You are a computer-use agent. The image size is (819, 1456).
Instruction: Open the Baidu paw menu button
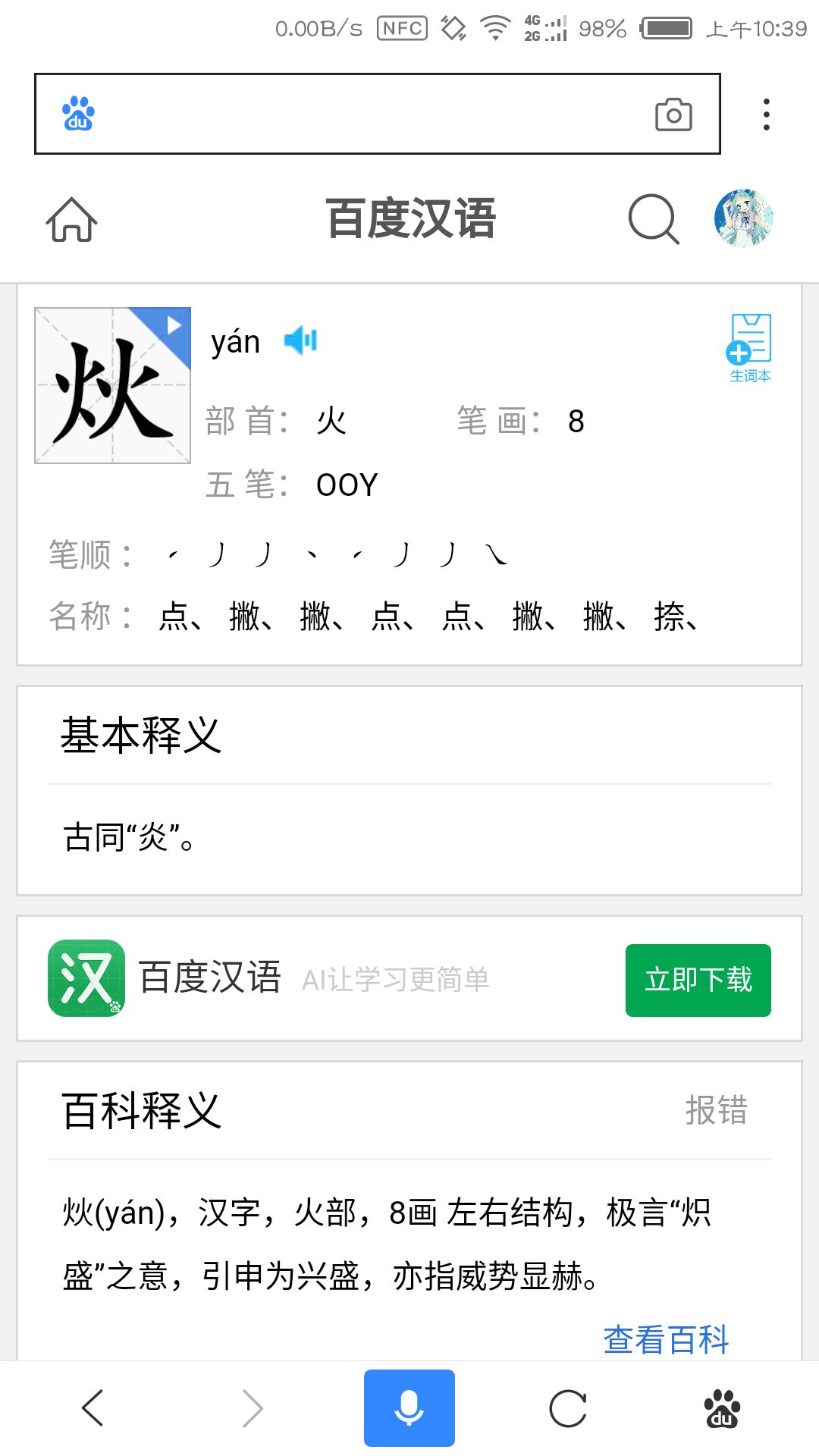[722, 1408]
